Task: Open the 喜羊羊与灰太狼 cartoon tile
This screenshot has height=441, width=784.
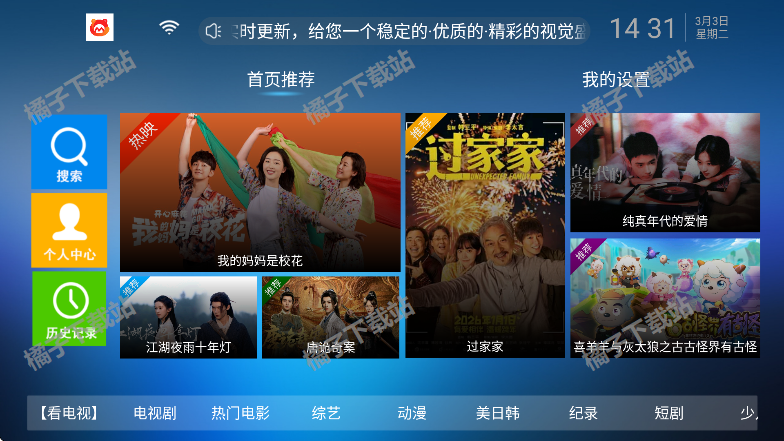Action: tap(664, 297)
